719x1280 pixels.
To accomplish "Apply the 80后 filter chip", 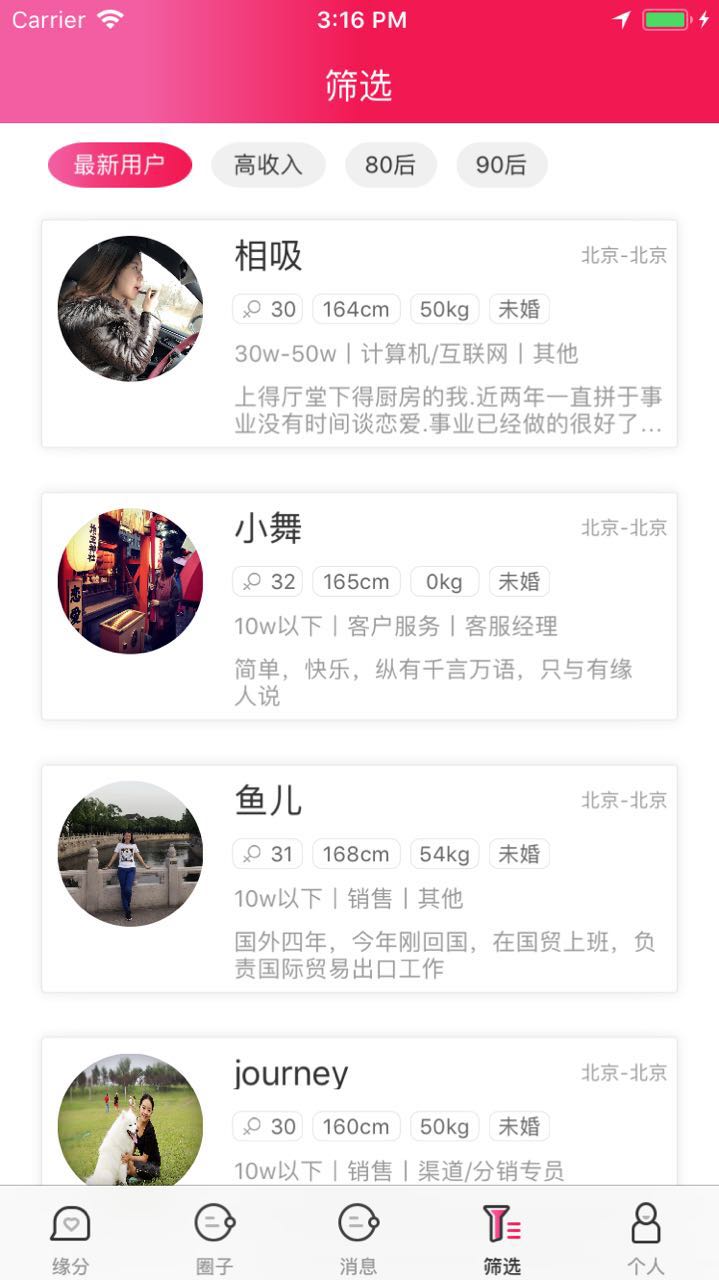I will click(x=390, y=165).
